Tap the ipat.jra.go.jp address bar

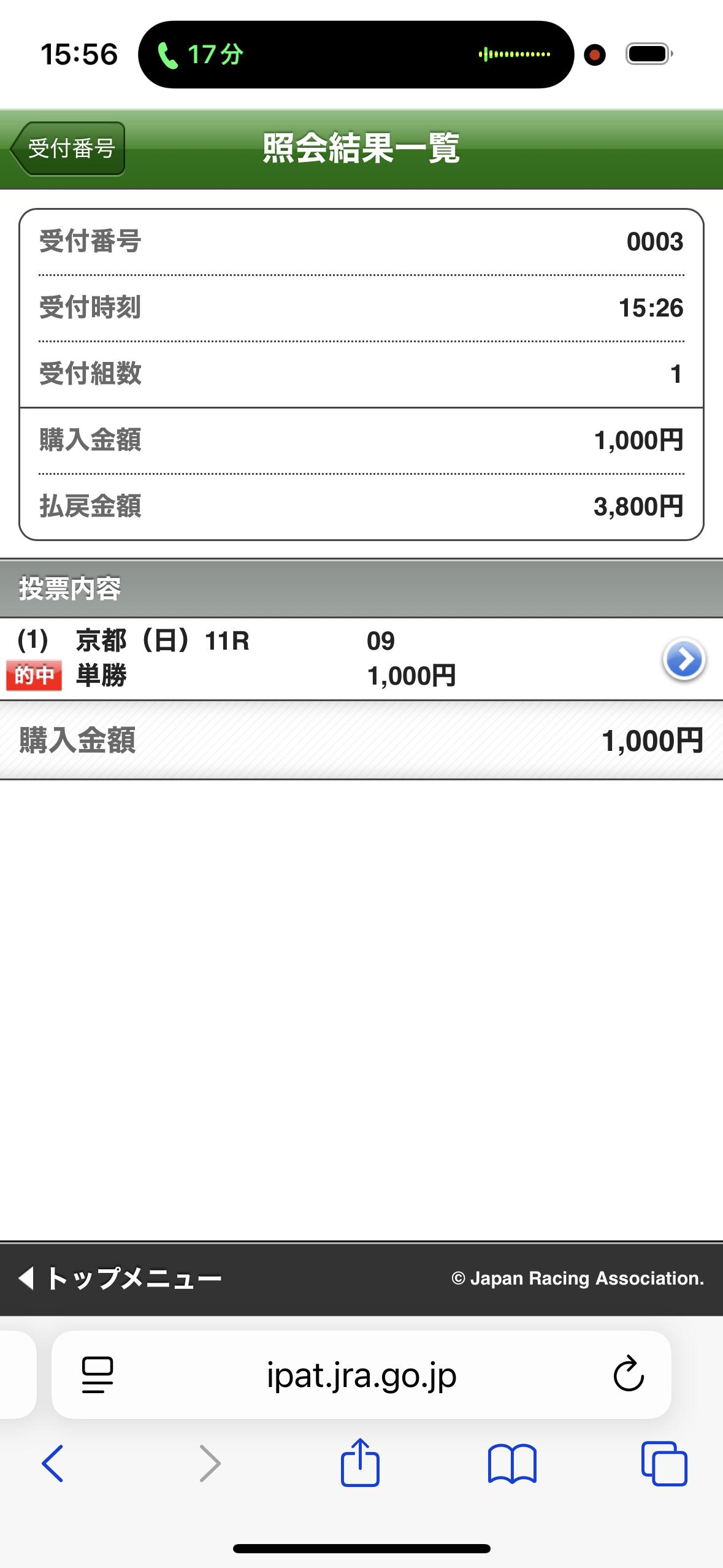[x=361, y=1375]
